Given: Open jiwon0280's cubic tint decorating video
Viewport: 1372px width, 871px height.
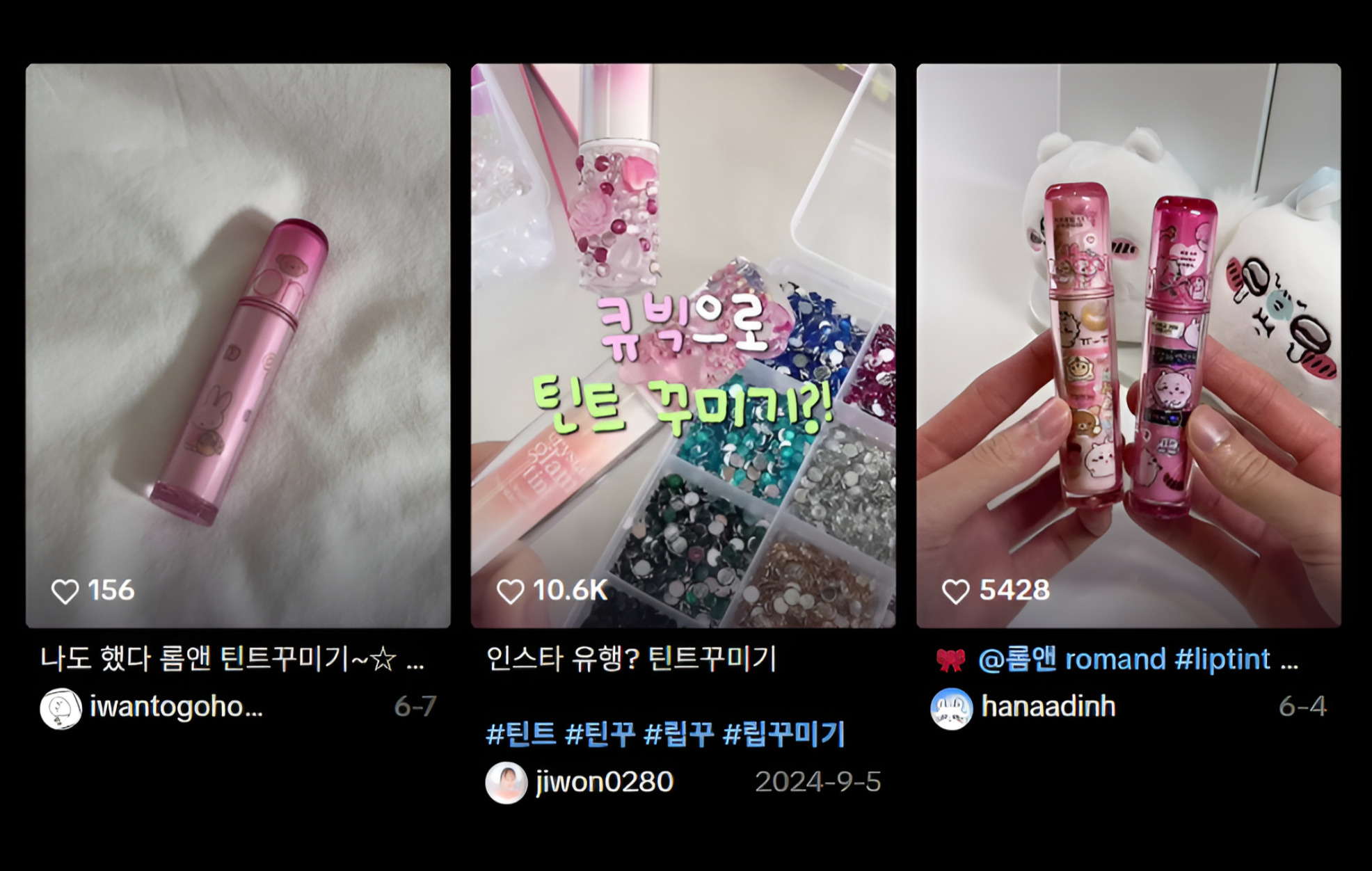Looking at the screenshot, I should pos(683,345).
